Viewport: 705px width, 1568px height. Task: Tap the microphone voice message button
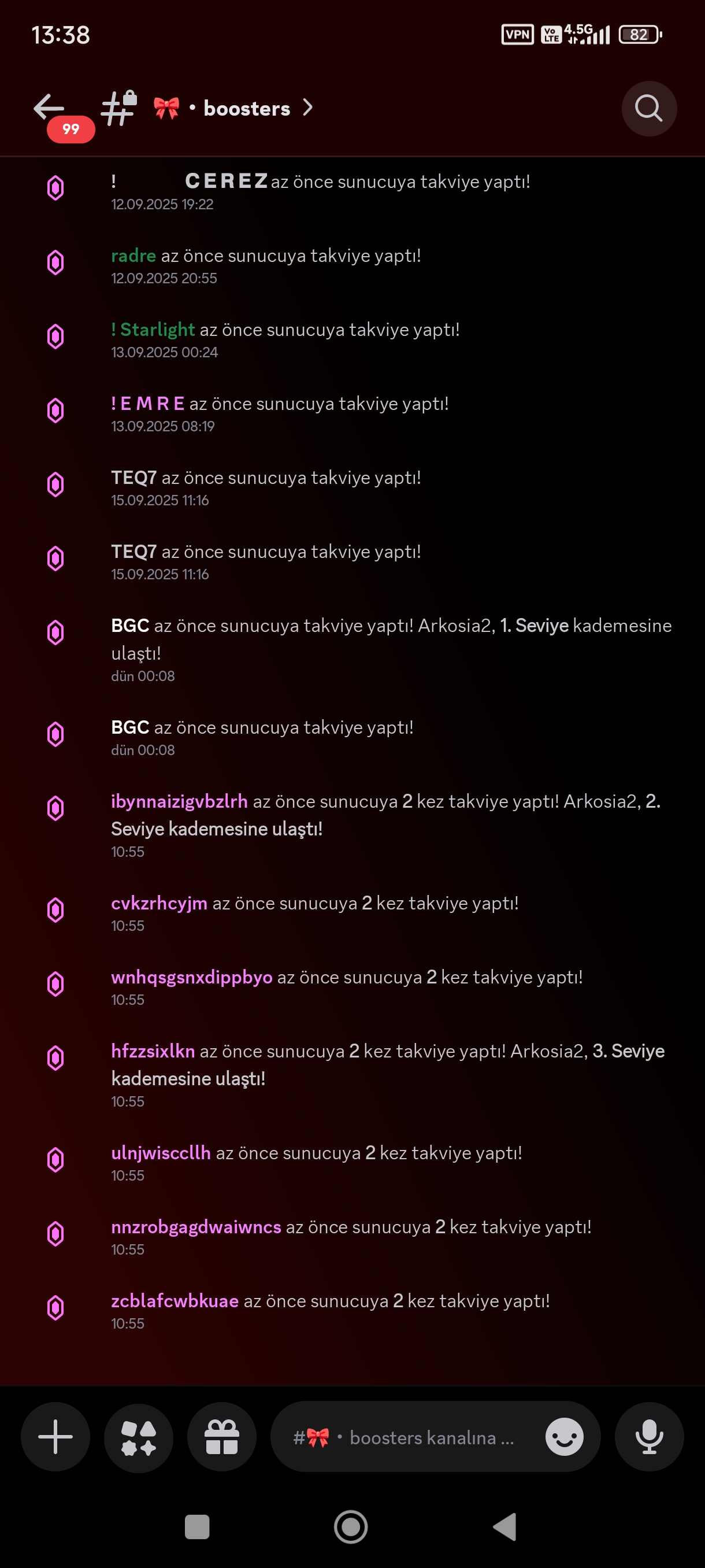point(649,1437)
